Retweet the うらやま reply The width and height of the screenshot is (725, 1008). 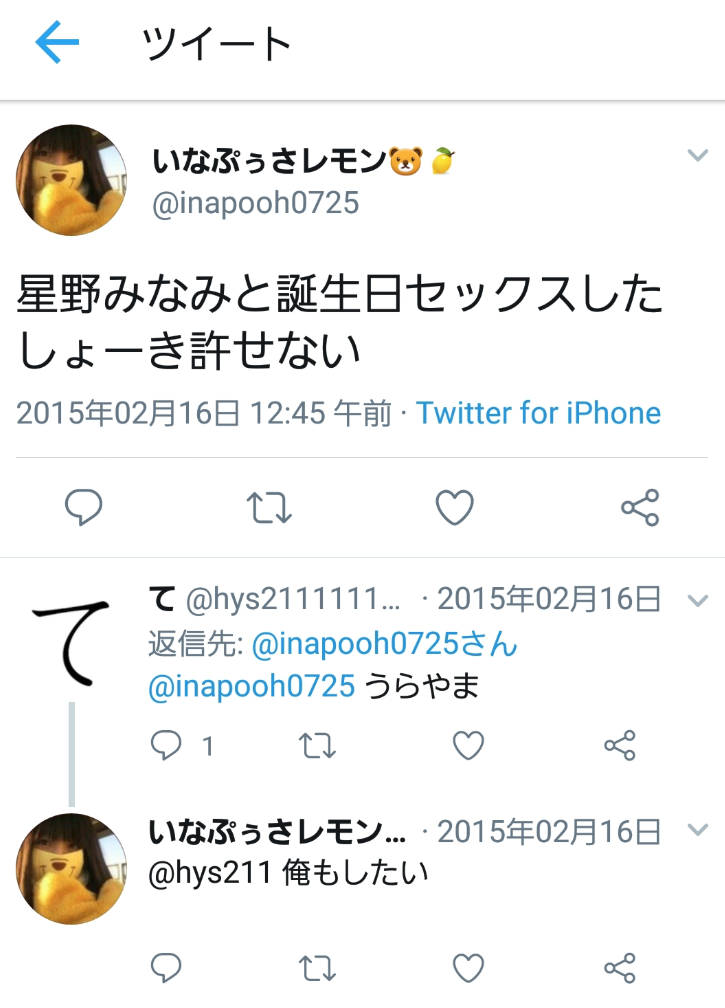click(x=318, y=746)
